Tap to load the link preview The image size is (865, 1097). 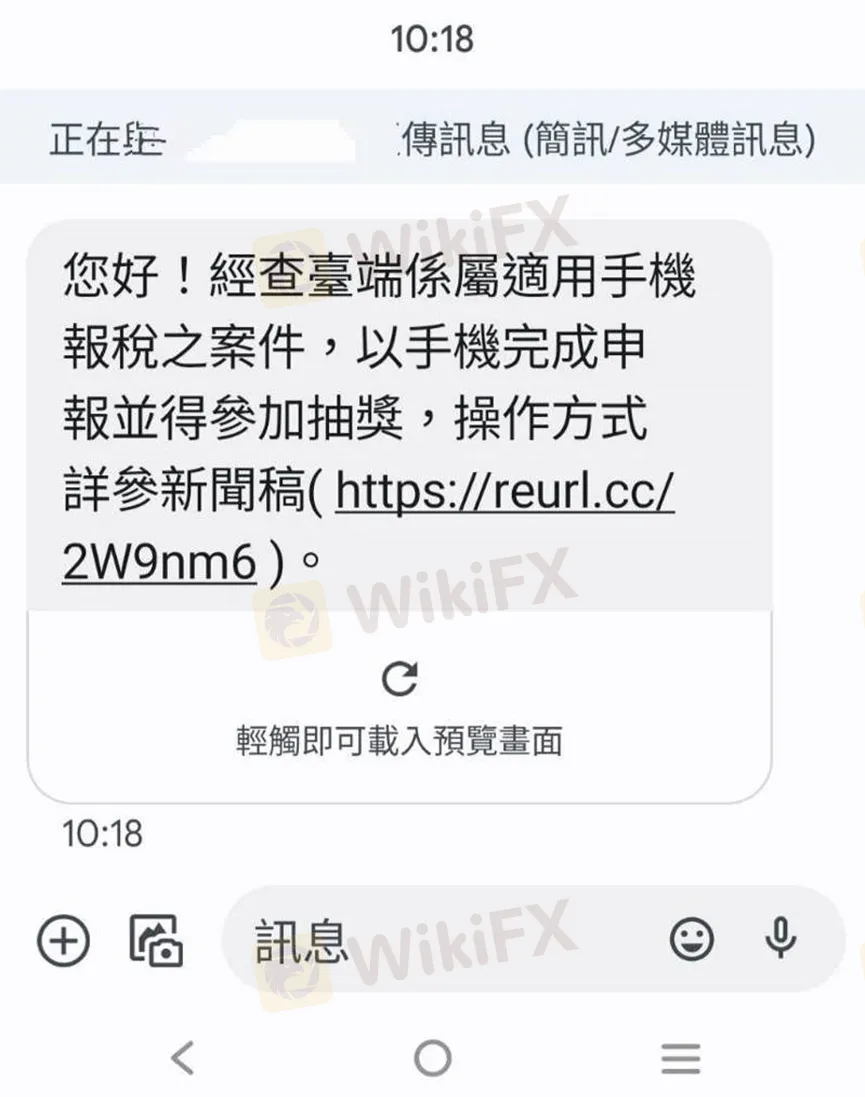400,705
